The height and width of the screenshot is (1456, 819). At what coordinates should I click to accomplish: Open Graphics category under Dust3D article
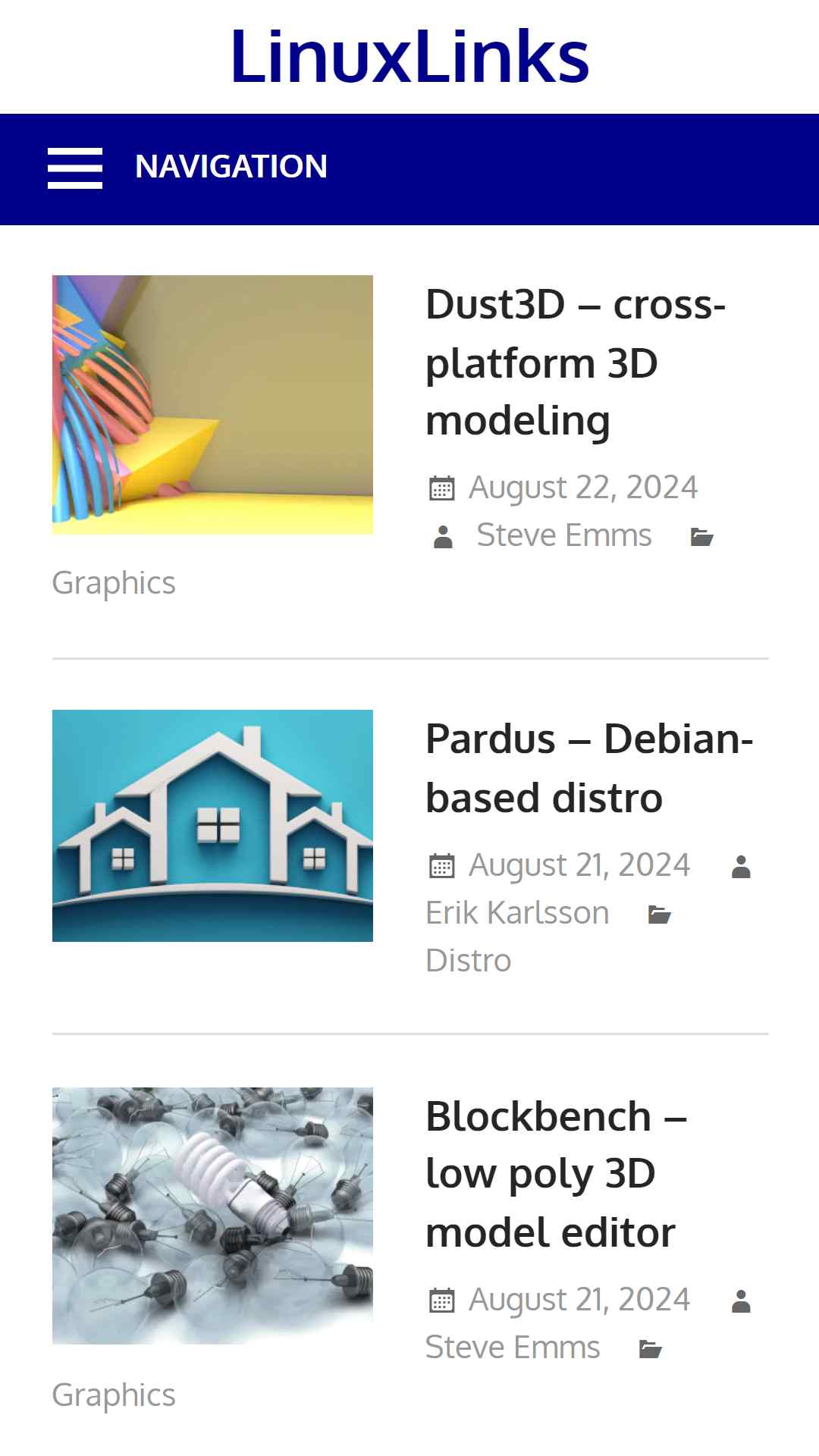pos(114,583)
